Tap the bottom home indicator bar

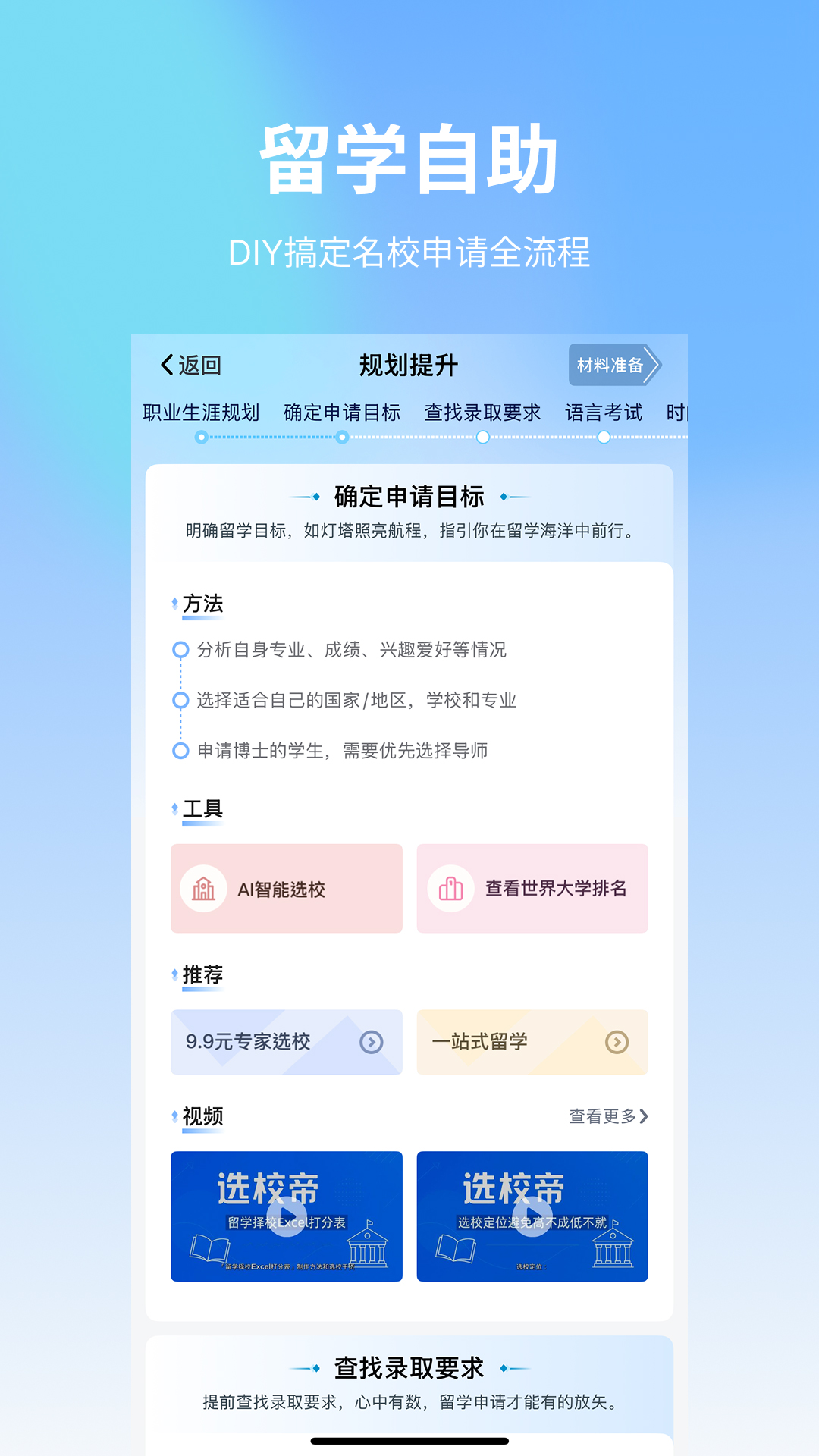click(x=409, y=1440)
